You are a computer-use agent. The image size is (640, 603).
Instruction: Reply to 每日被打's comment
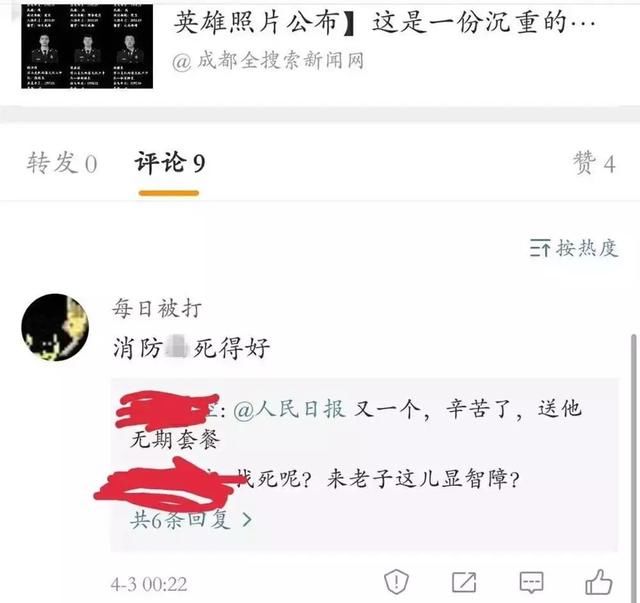point(531,581)
